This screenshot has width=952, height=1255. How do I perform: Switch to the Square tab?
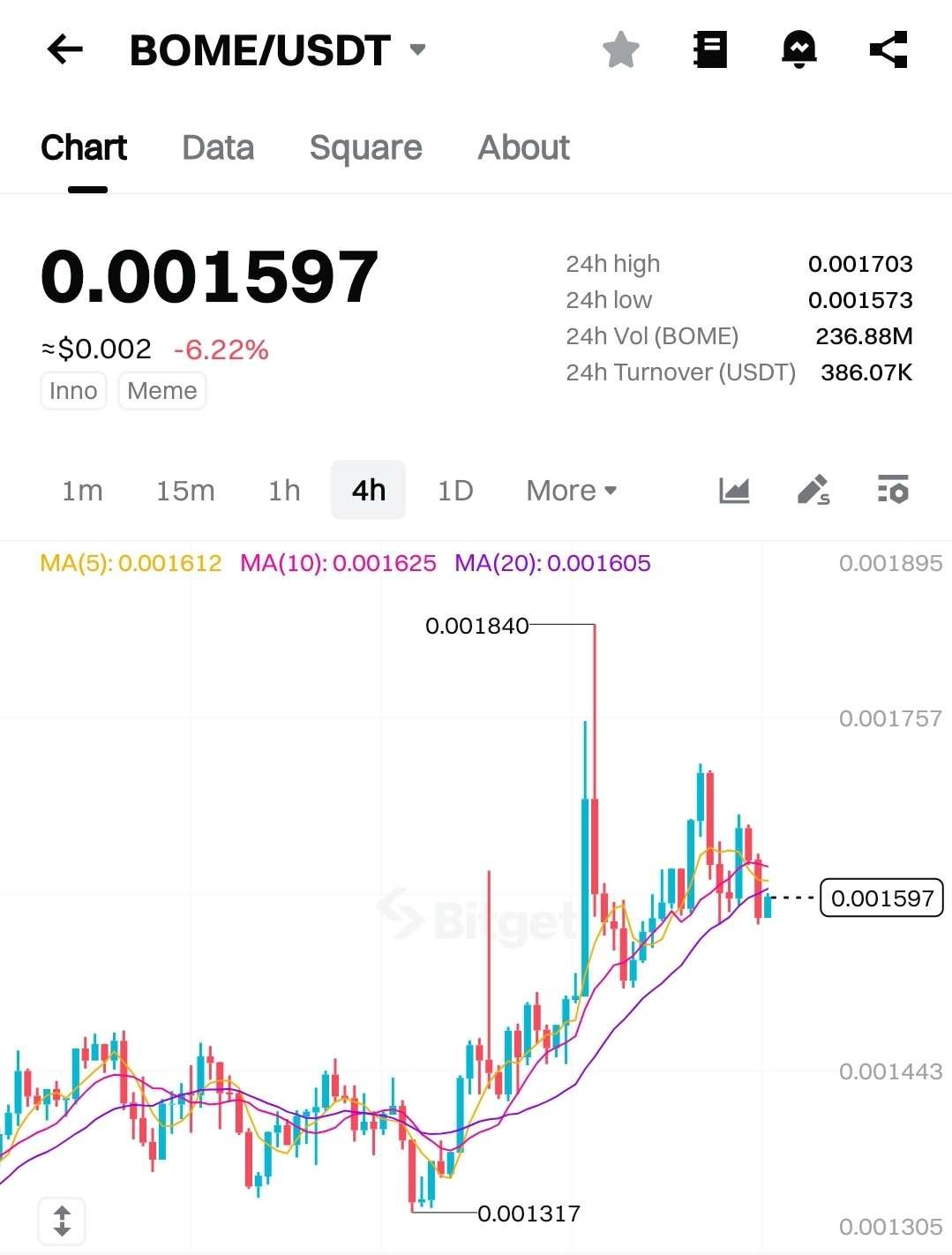(x=365, y=147)
